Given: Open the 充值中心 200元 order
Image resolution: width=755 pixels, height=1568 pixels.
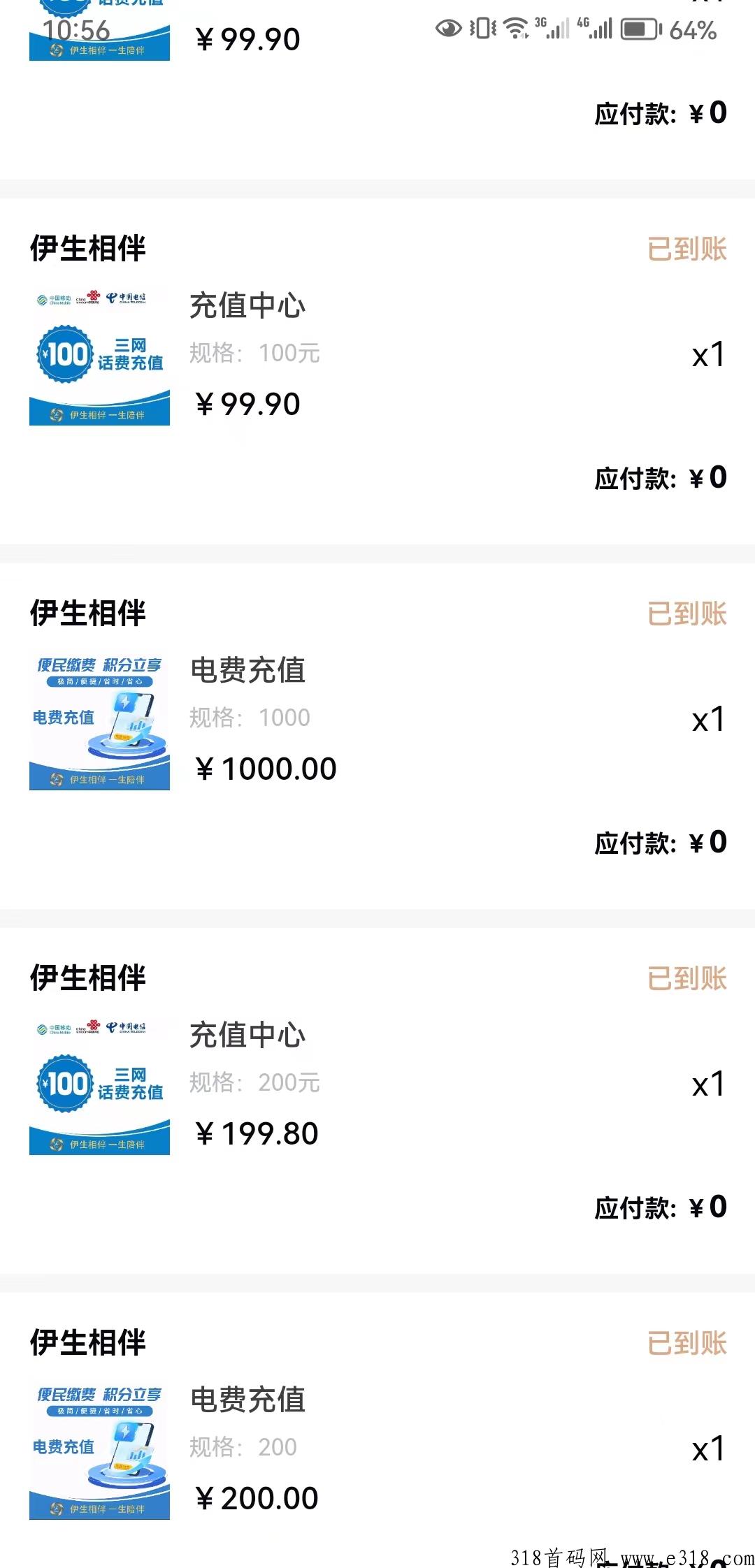Looking at the screenshot, I should click(x=377, y=1101).
